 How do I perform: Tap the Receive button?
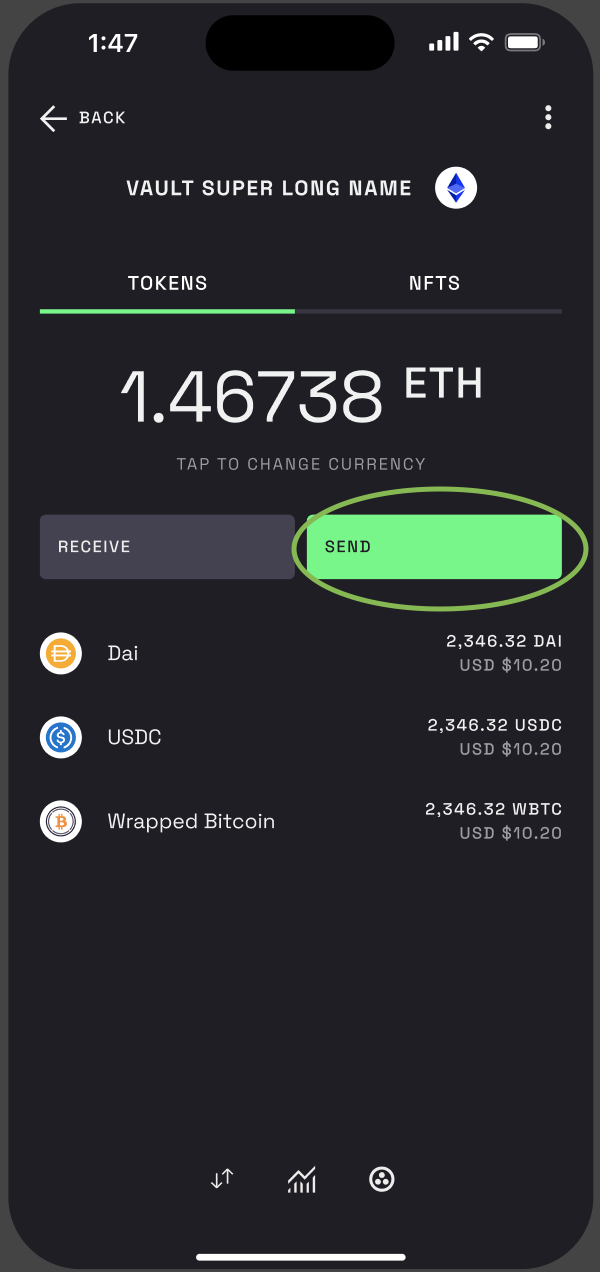tap(167, 547)
